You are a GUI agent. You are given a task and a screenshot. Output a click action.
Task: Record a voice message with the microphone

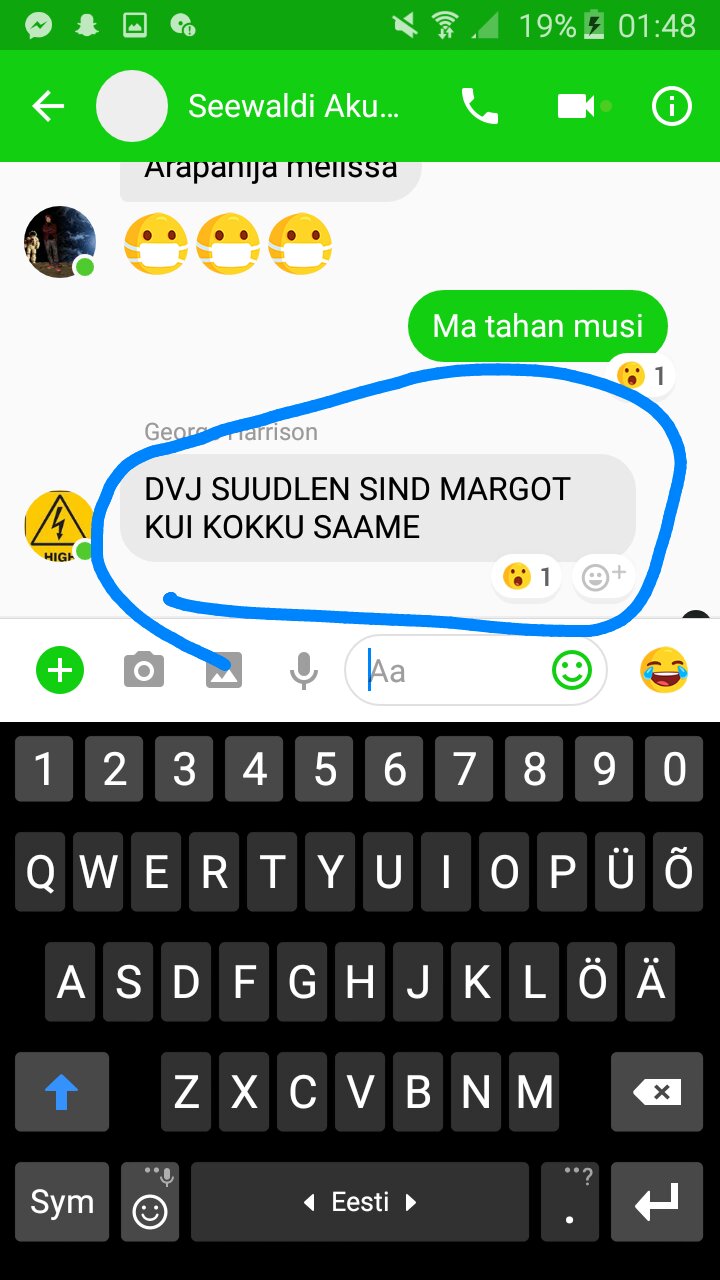(x=303, y=670)
